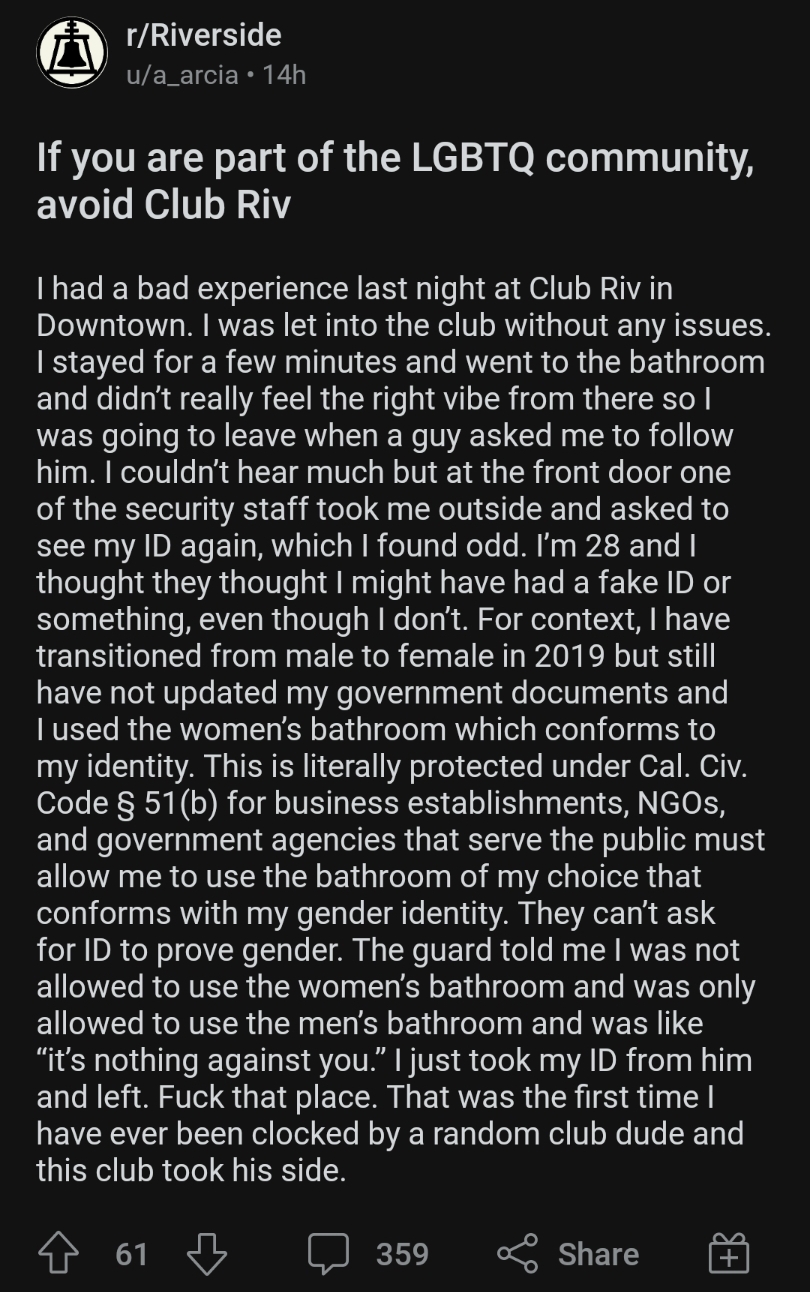Viewport: 810px width, 1292px height.
Task: Give an award to this post
Action: pyautogui.click(x=728, y=1253)
